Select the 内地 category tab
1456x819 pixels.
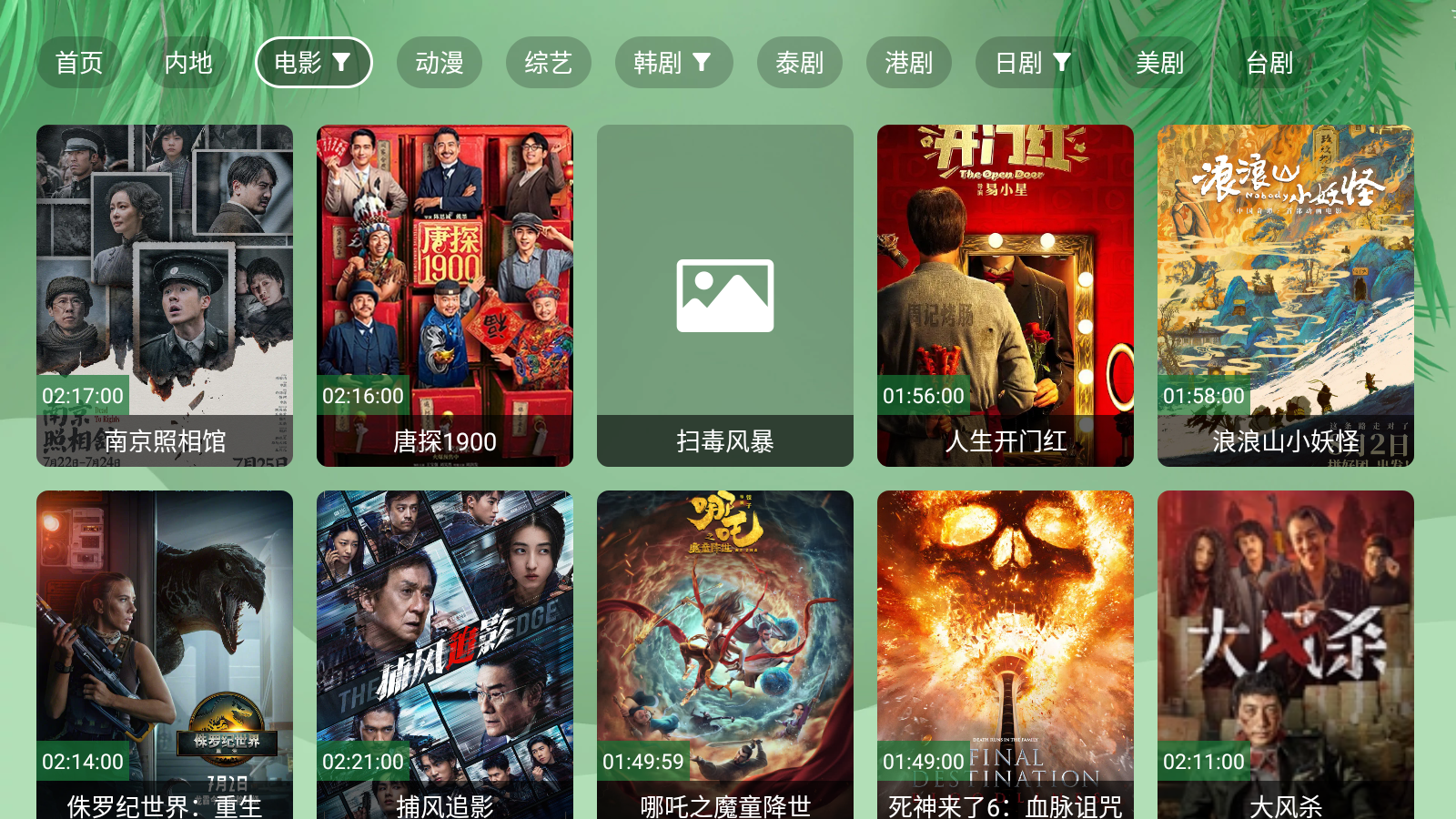pyautogui.click(x=188, y=63)
